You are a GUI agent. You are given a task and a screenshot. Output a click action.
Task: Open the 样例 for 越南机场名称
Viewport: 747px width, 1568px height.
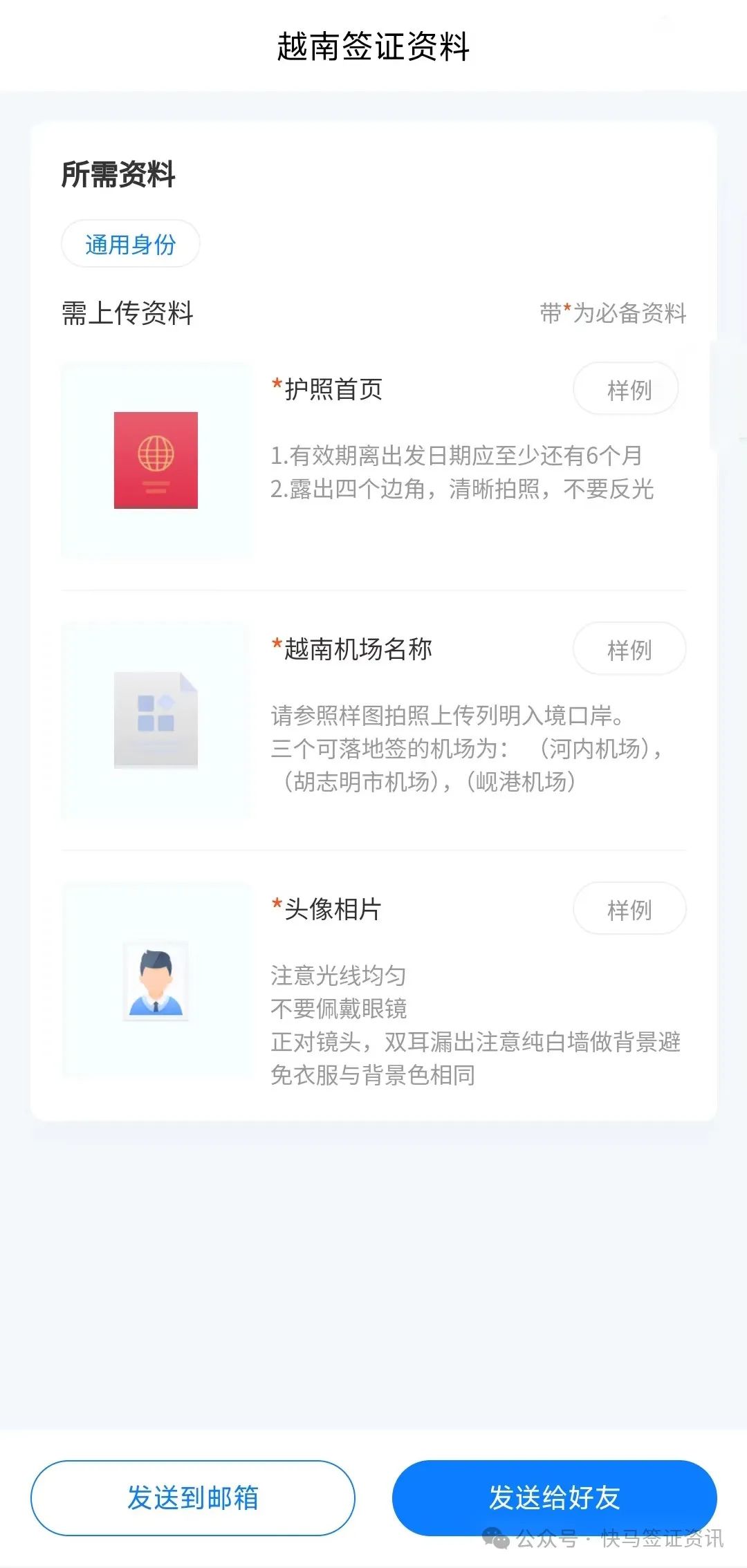[x=629, y=649]
